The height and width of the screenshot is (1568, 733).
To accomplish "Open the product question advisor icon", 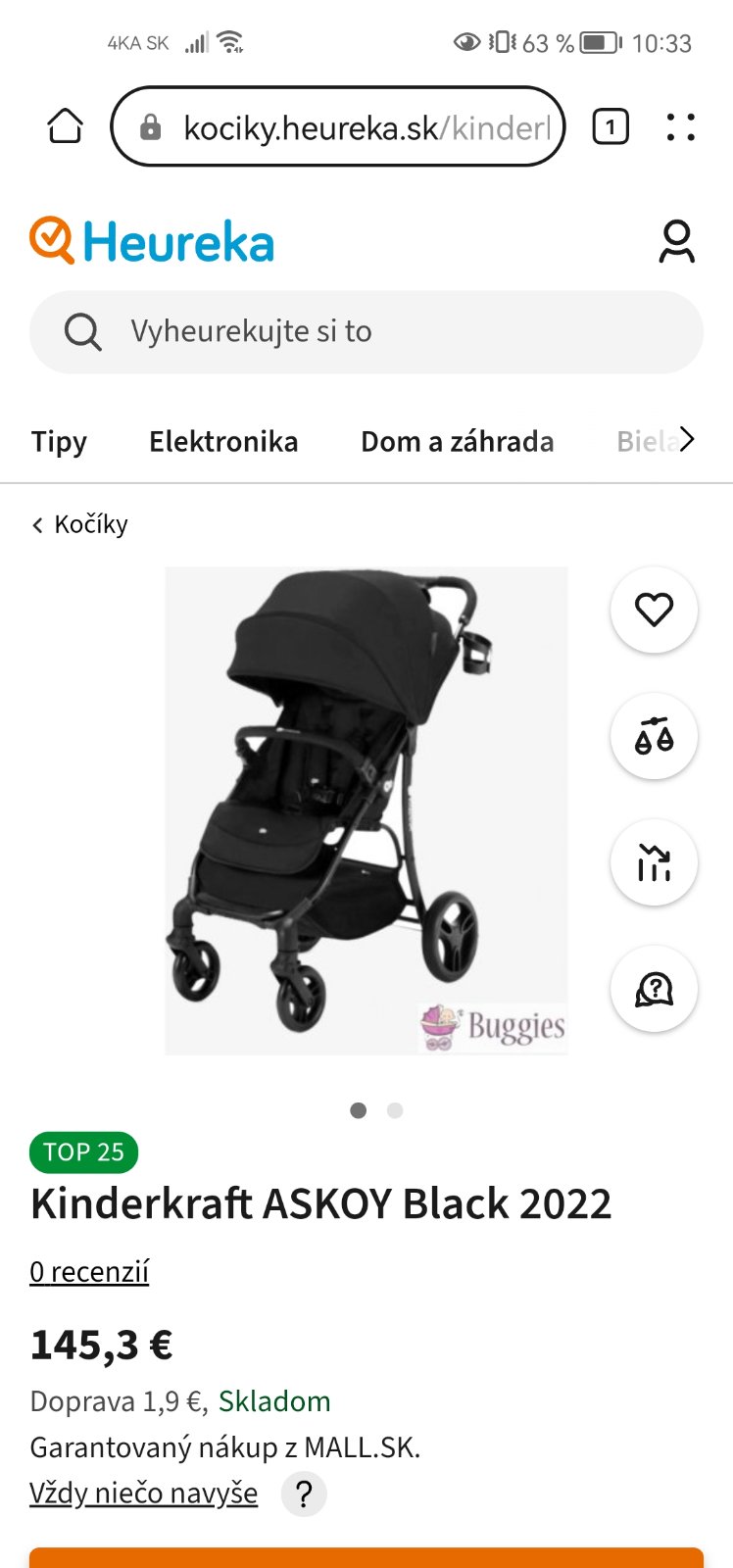I will (654, 989).
